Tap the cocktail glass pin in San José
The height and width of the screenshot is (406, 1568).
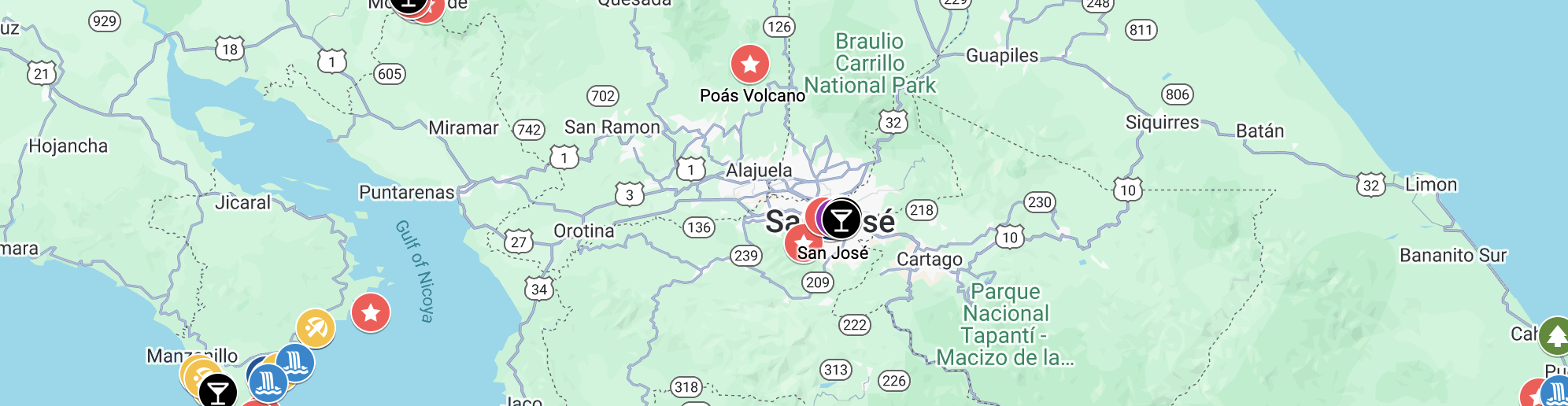pos(841,218)
